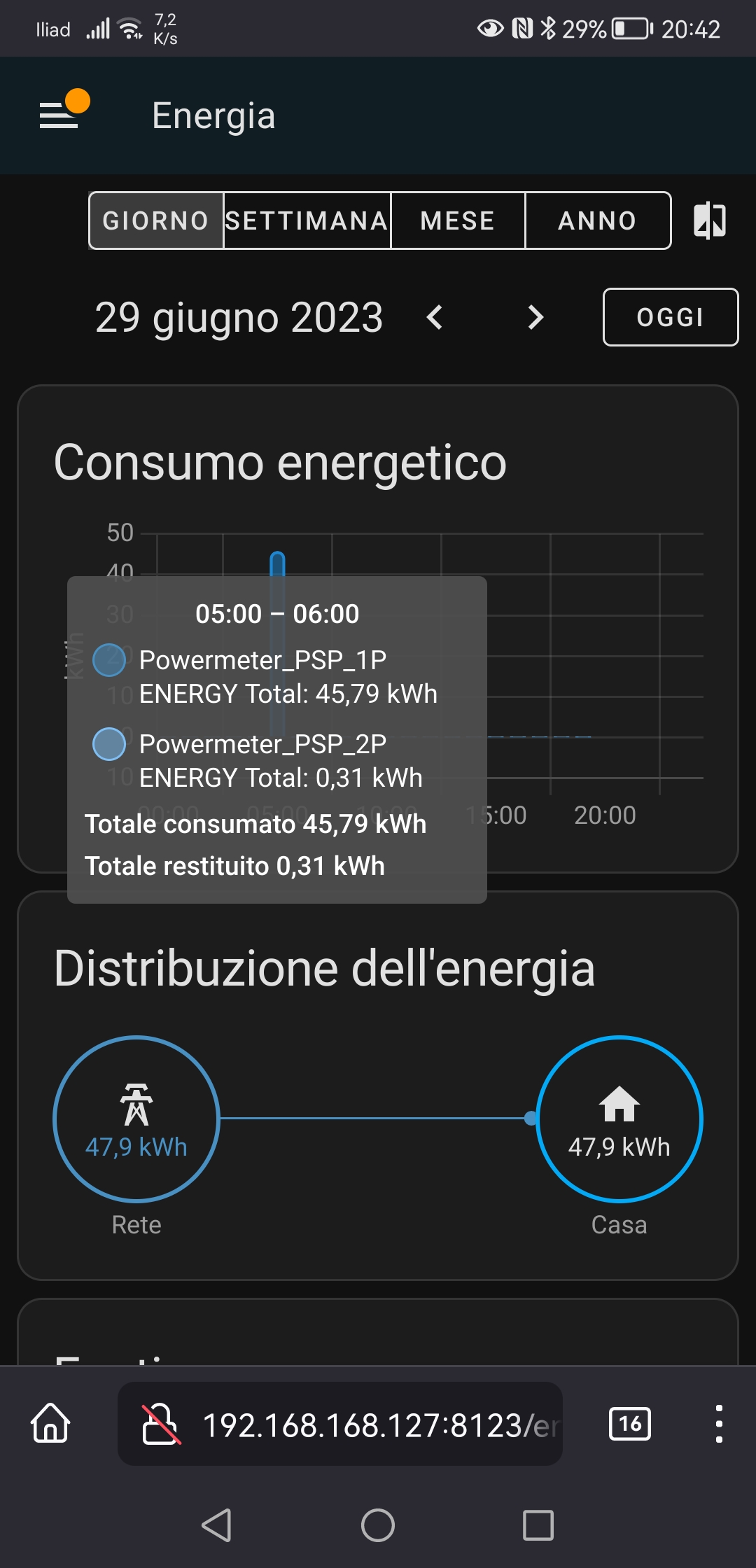Image resolution: width=756 pixels, height=1568 pixels.
Task: Switch to the Settimana view
Action: [307, 220]
